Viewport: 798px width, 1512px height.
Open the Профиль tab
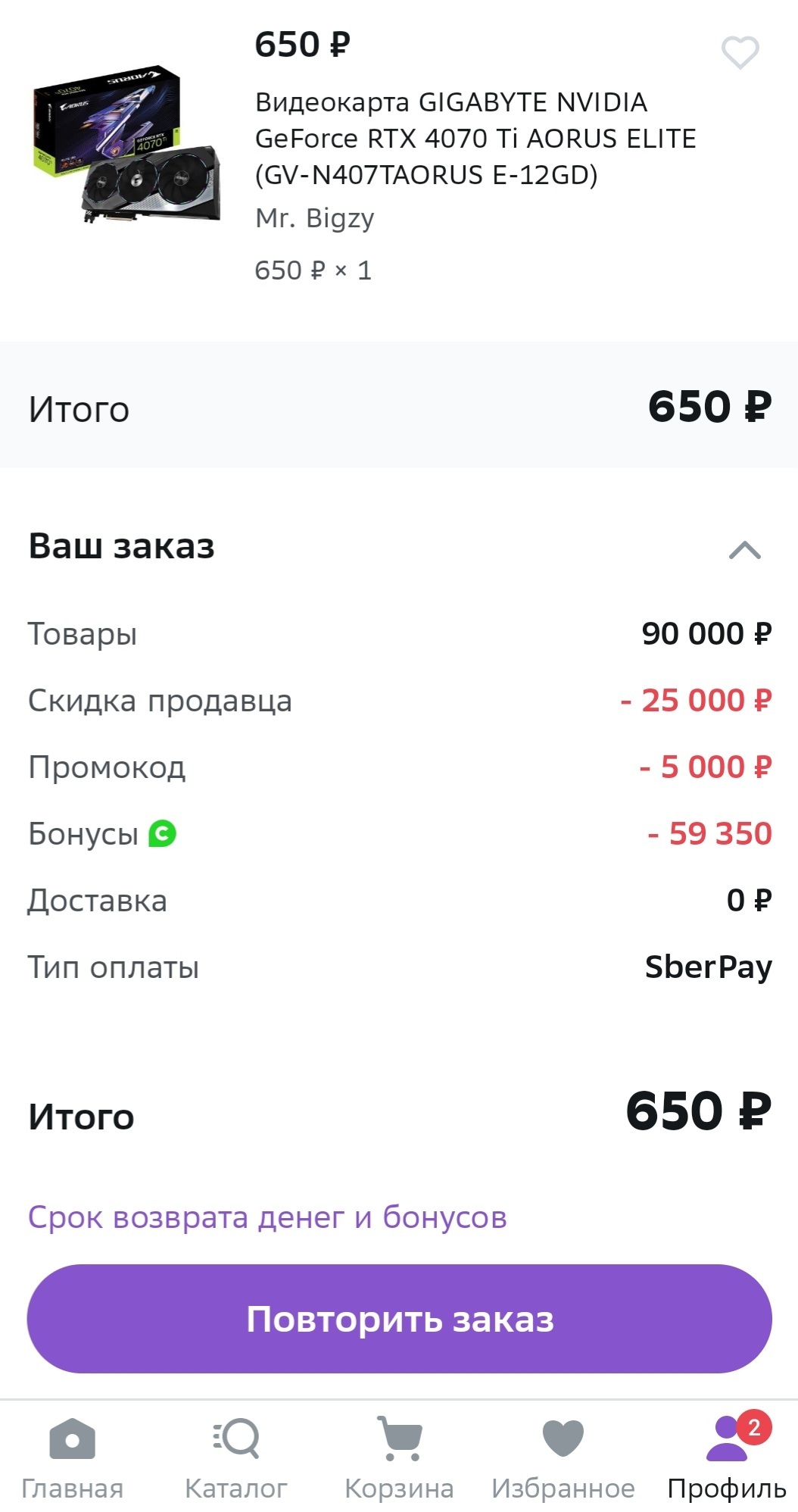point(727,1459)
